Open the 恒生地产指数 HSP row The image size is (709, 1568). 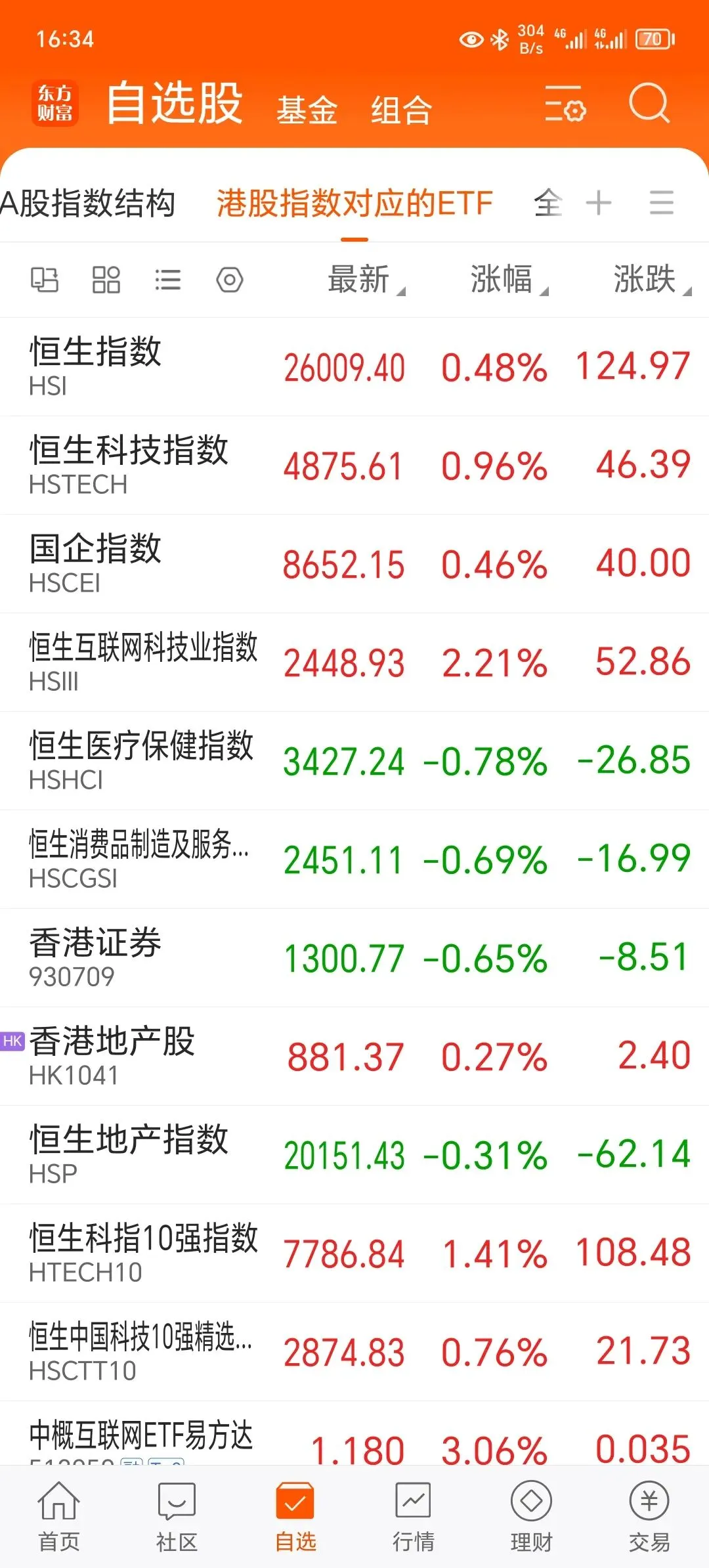click(354, 1155)
